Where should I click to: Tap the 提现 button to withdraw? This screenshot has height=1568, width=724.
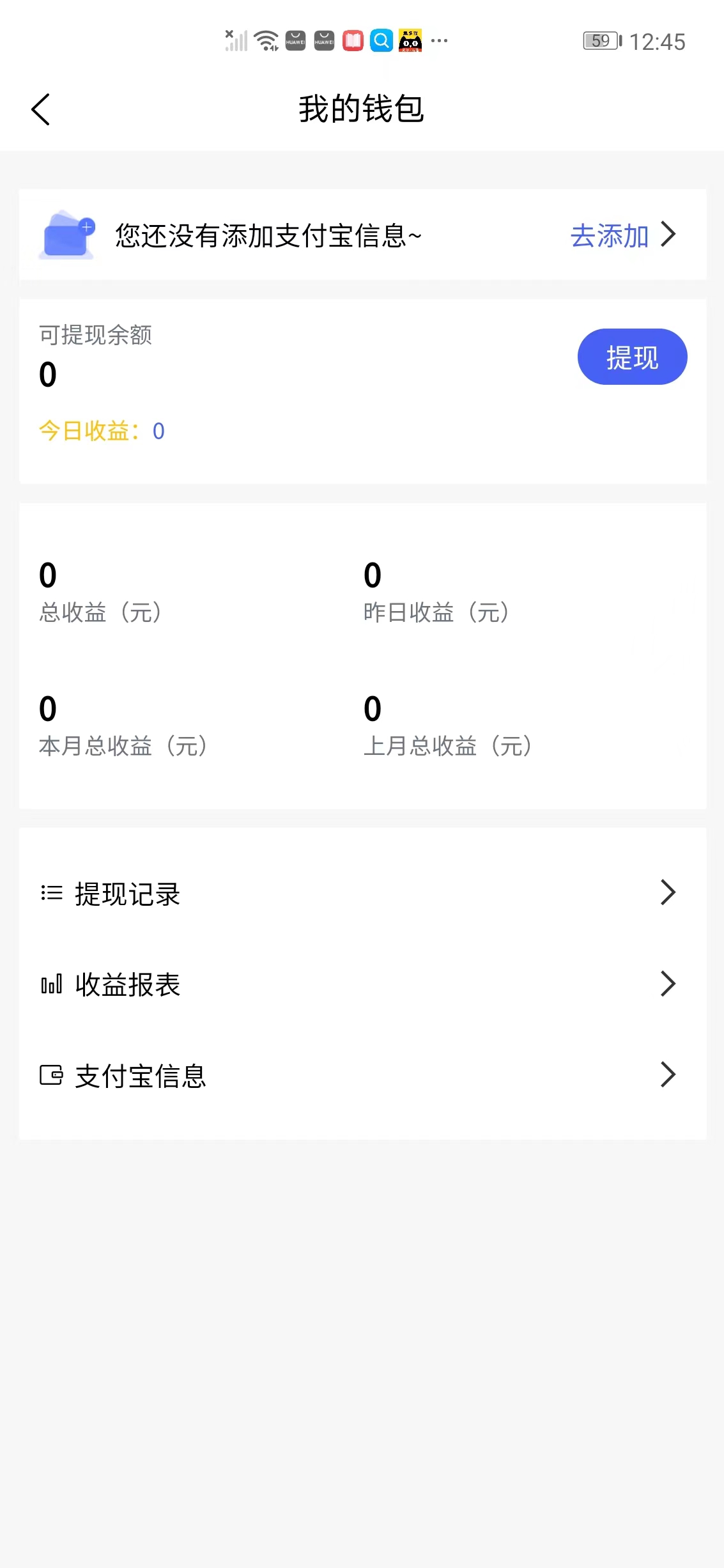[632, 357]
